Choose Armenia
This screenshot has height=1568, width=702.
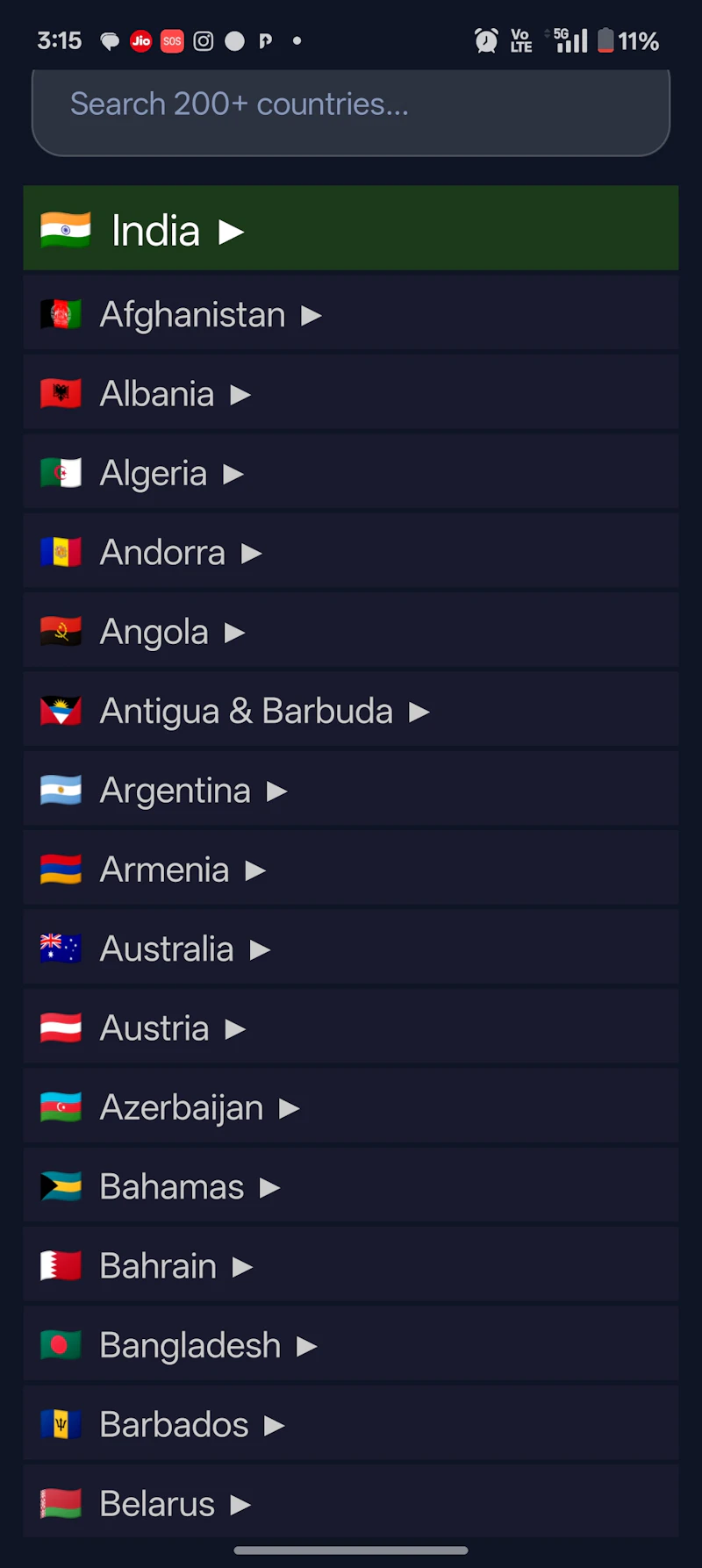coord(351,869)
